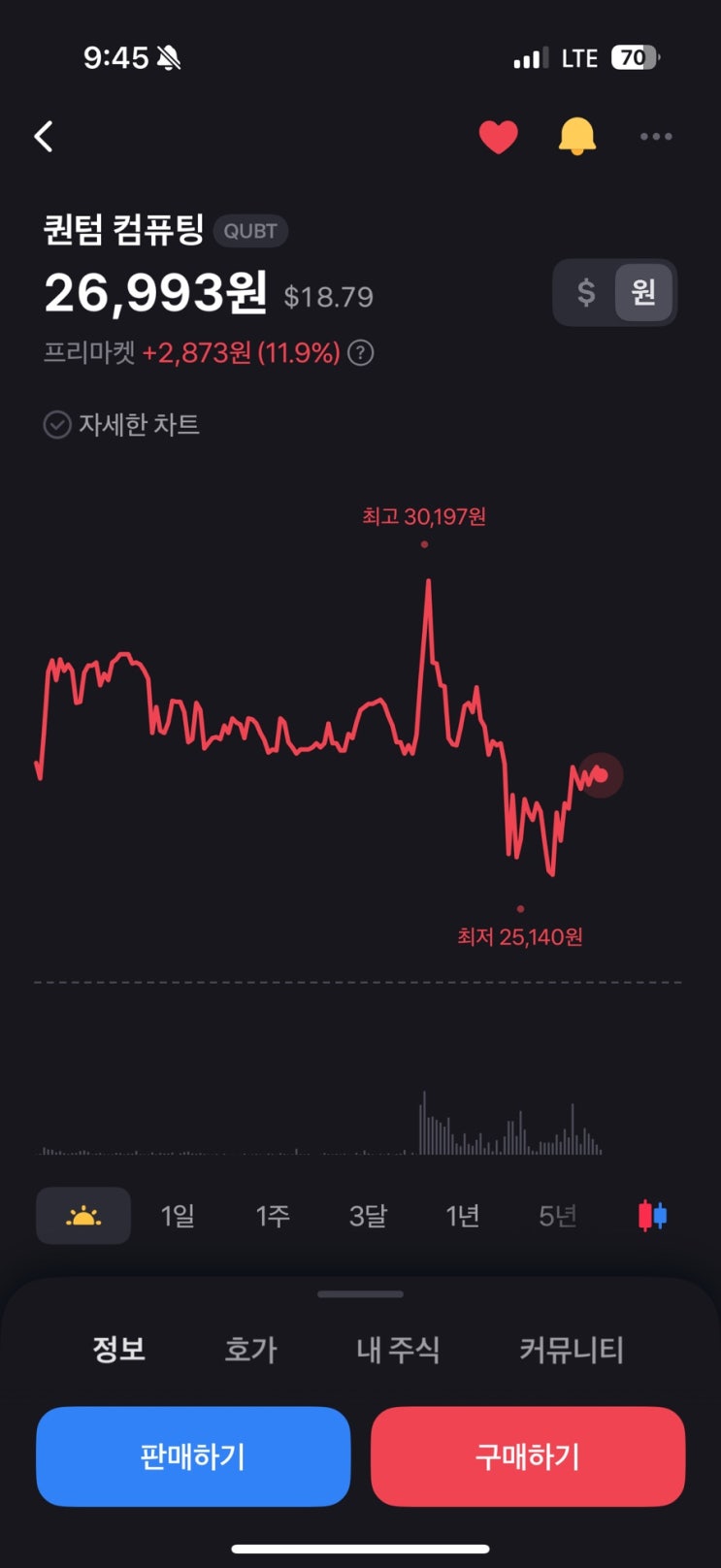
Task: Tap the blue 판매하기 button
Action: (193, 1456)
